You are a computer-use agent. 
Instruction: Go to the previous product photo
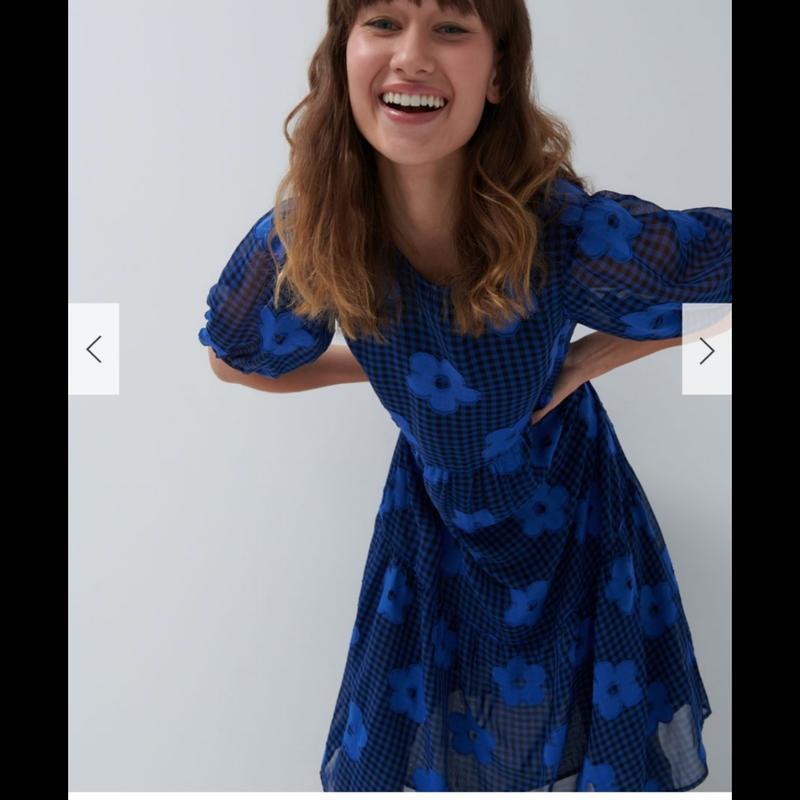pos(94,349)
